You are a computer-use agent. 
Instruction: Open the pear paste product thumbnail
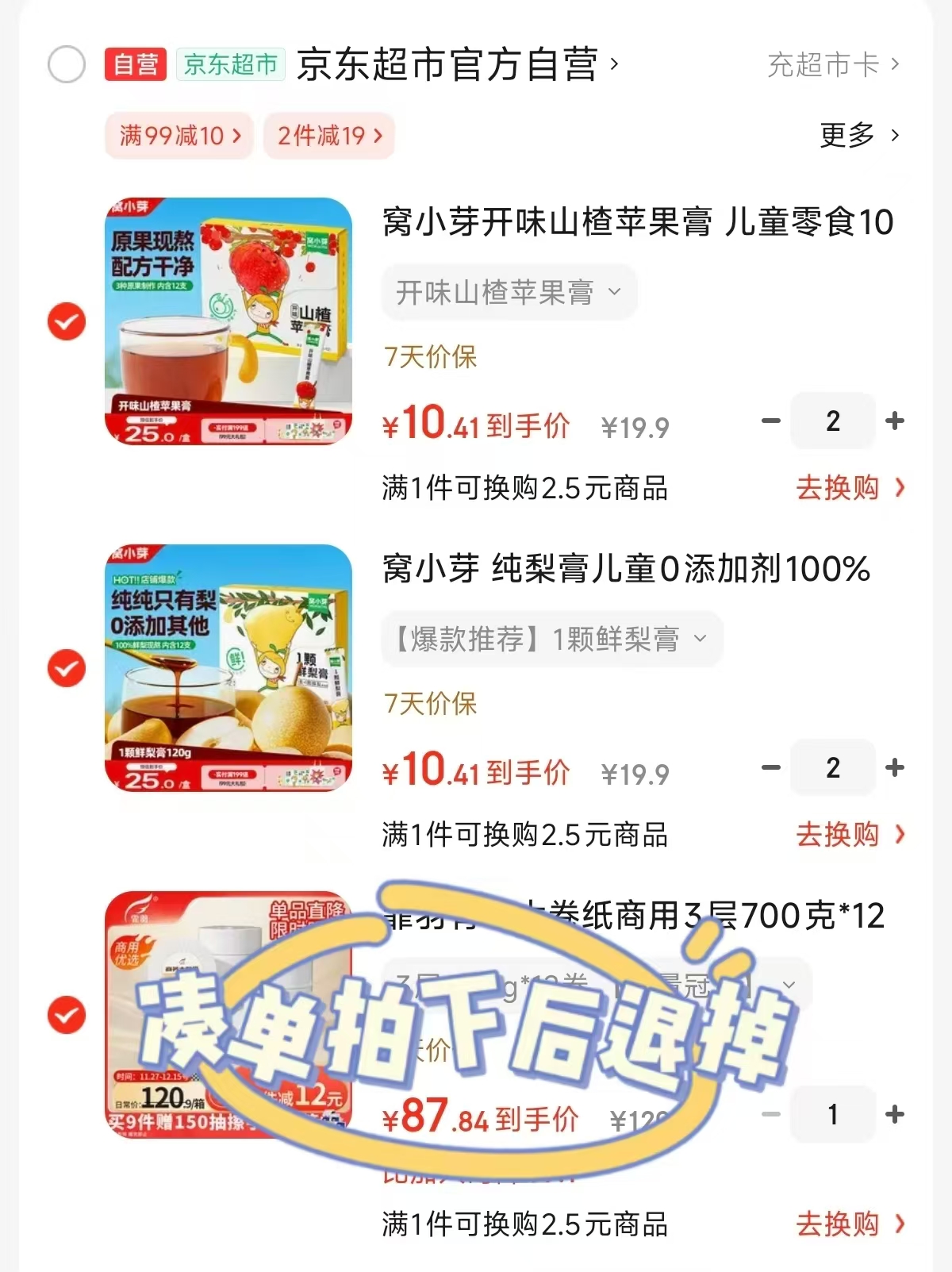228,669
